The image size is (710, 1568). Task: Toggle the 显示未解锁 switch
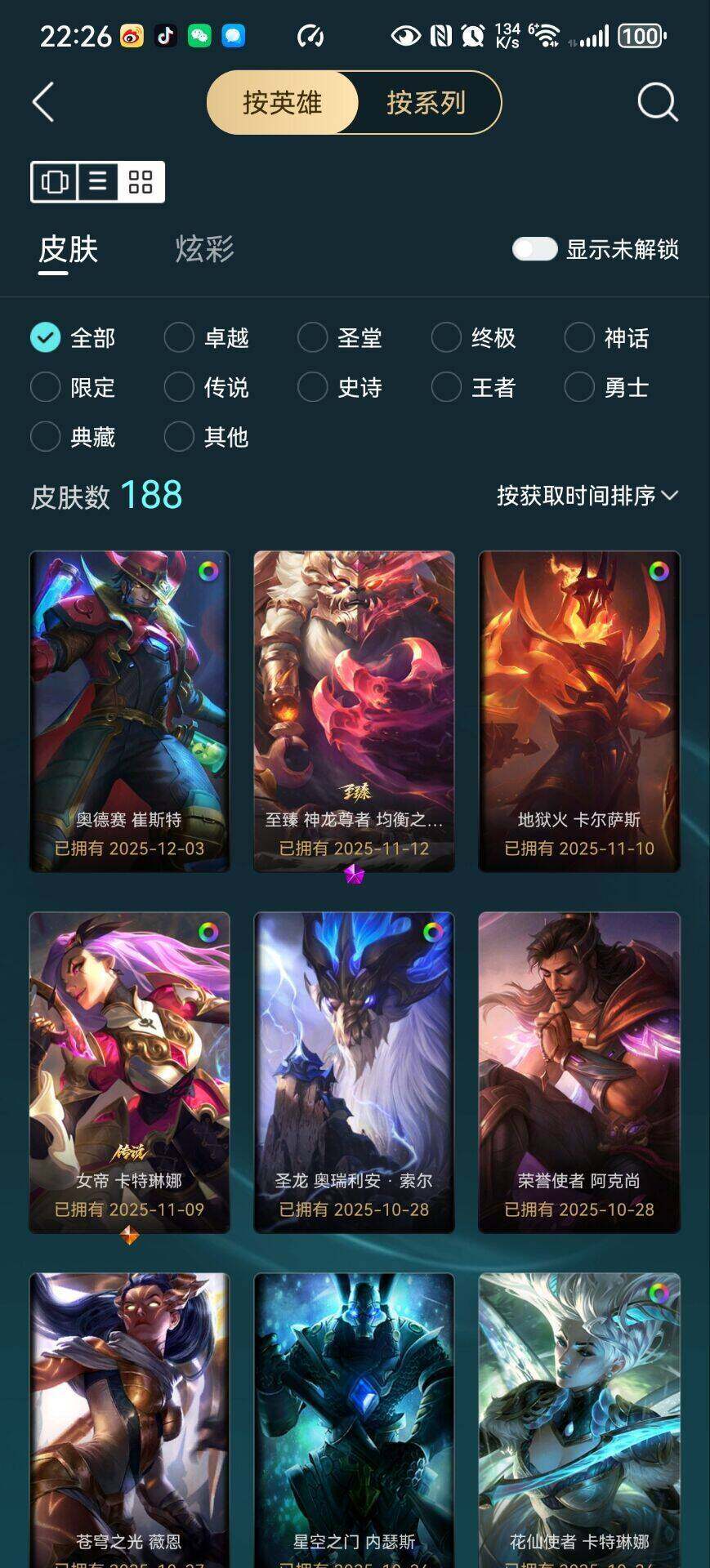pos(534,249)
